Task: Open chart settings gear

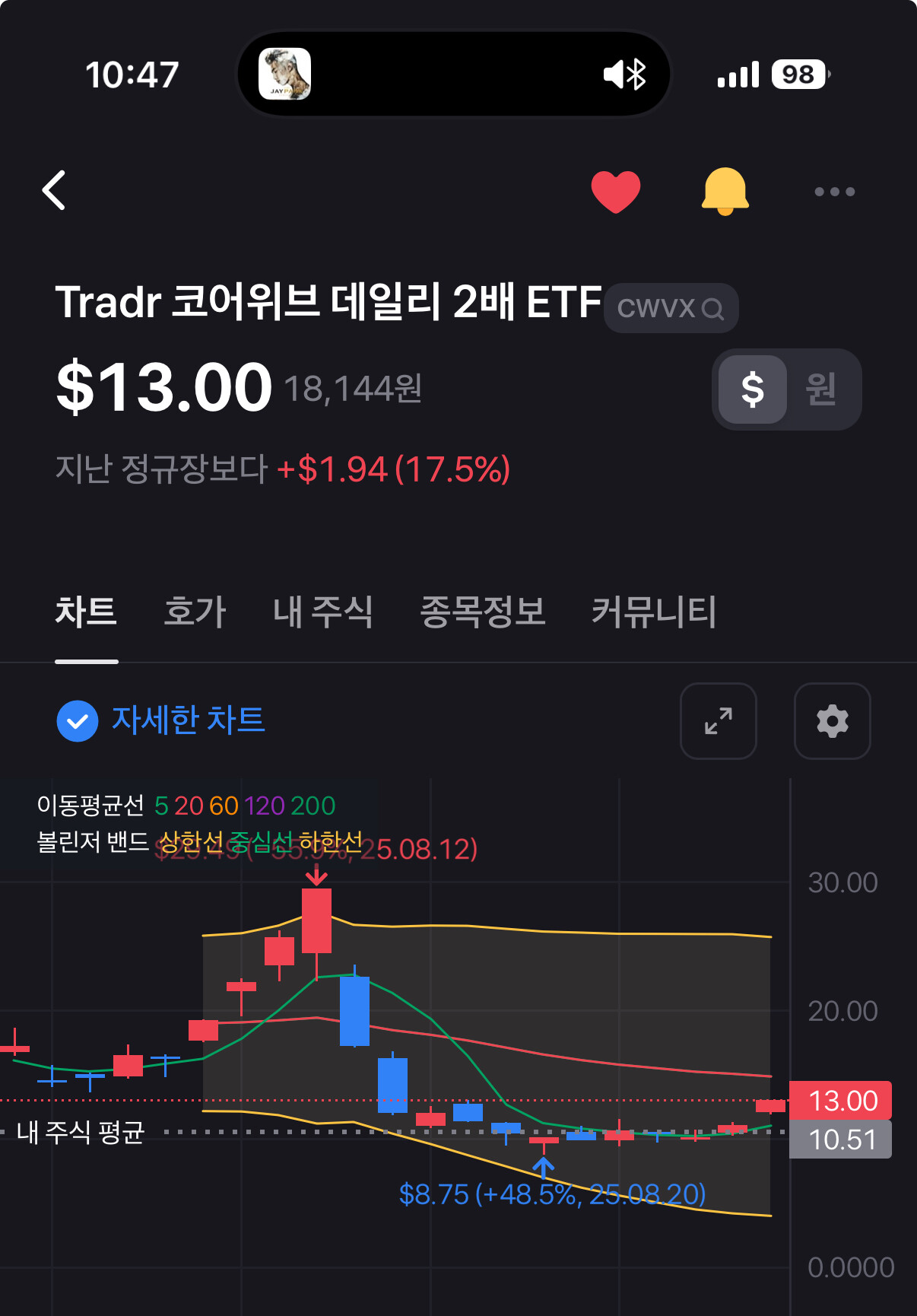Action: click(832, 721)
